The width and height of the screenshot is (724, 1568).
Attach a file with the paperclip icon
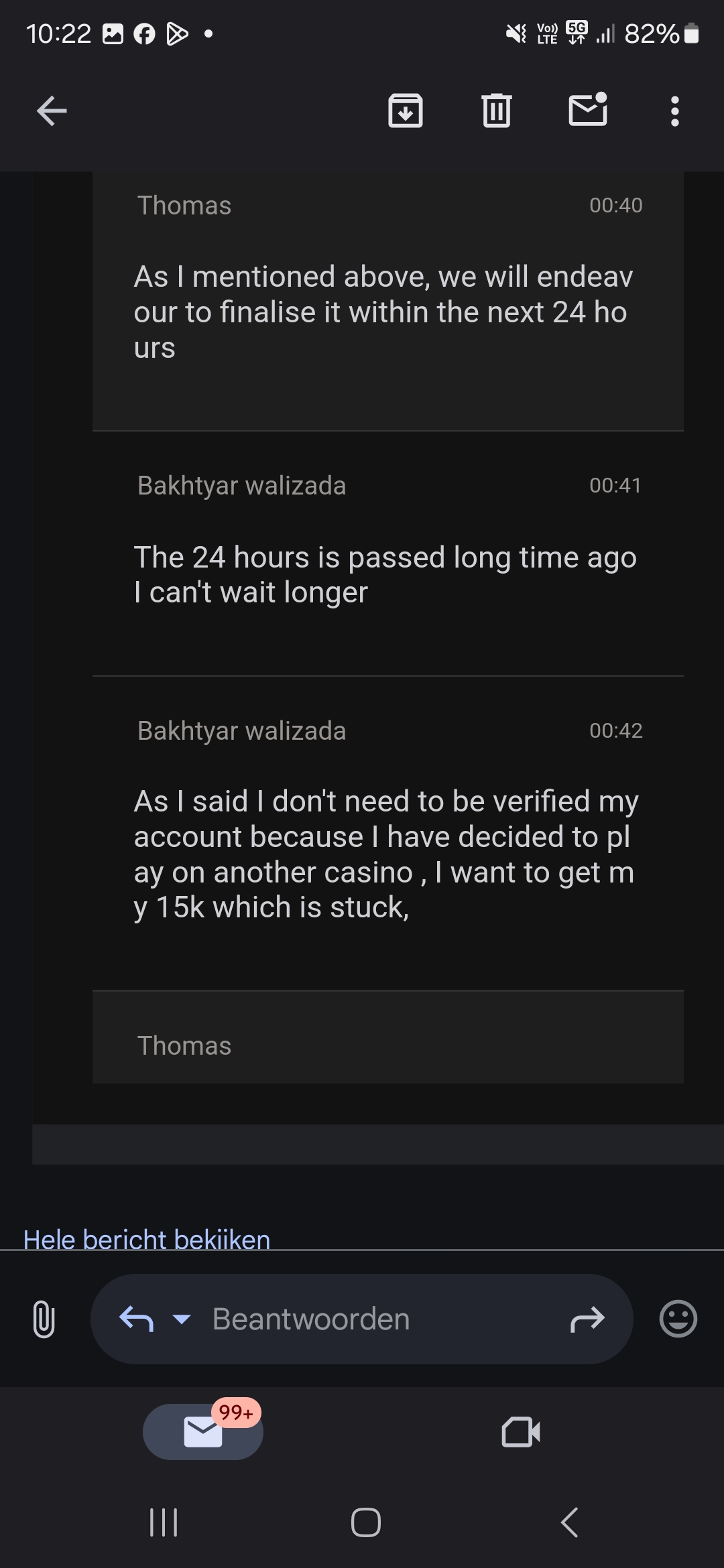(x=44, y=1319)
